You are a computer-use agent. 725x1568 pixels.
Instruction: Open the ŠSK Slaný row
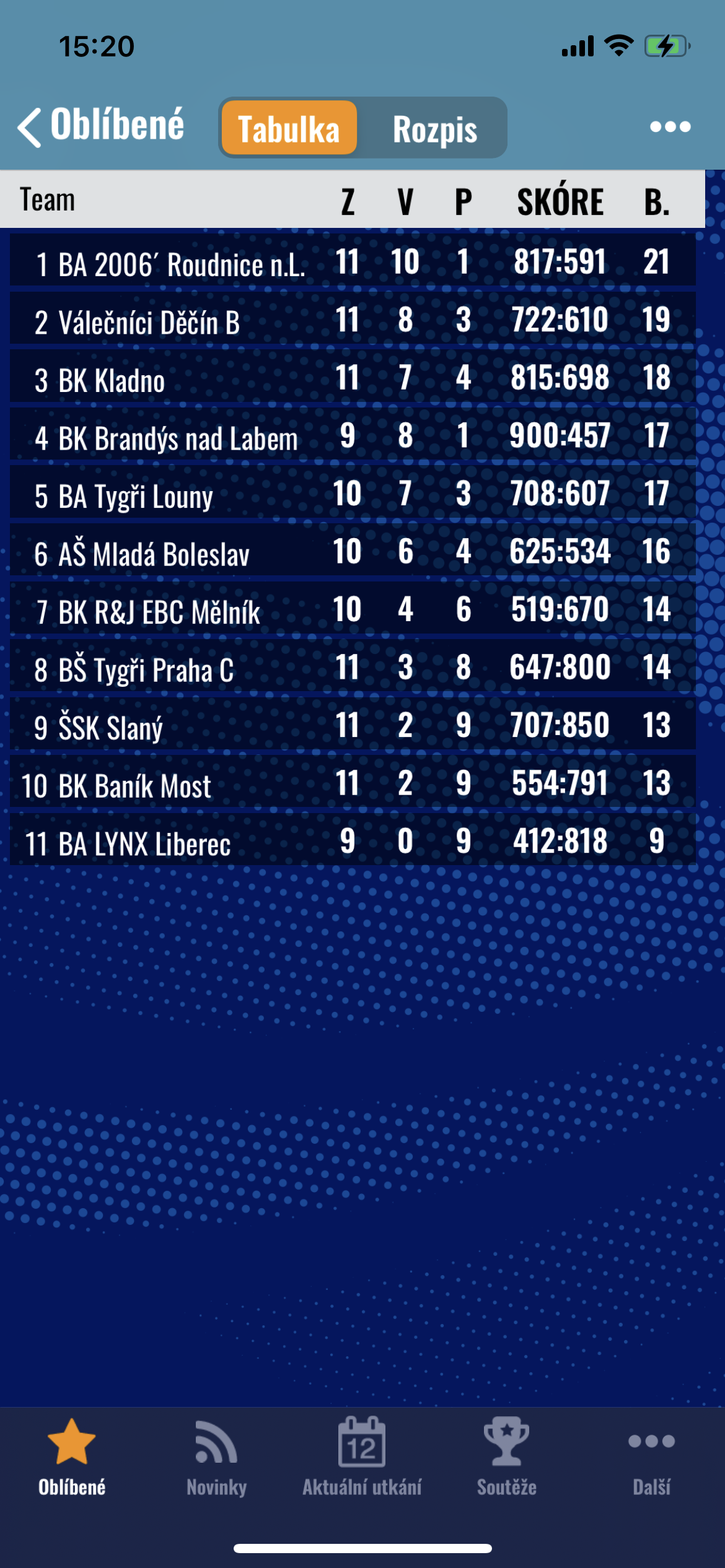(353, 725)
